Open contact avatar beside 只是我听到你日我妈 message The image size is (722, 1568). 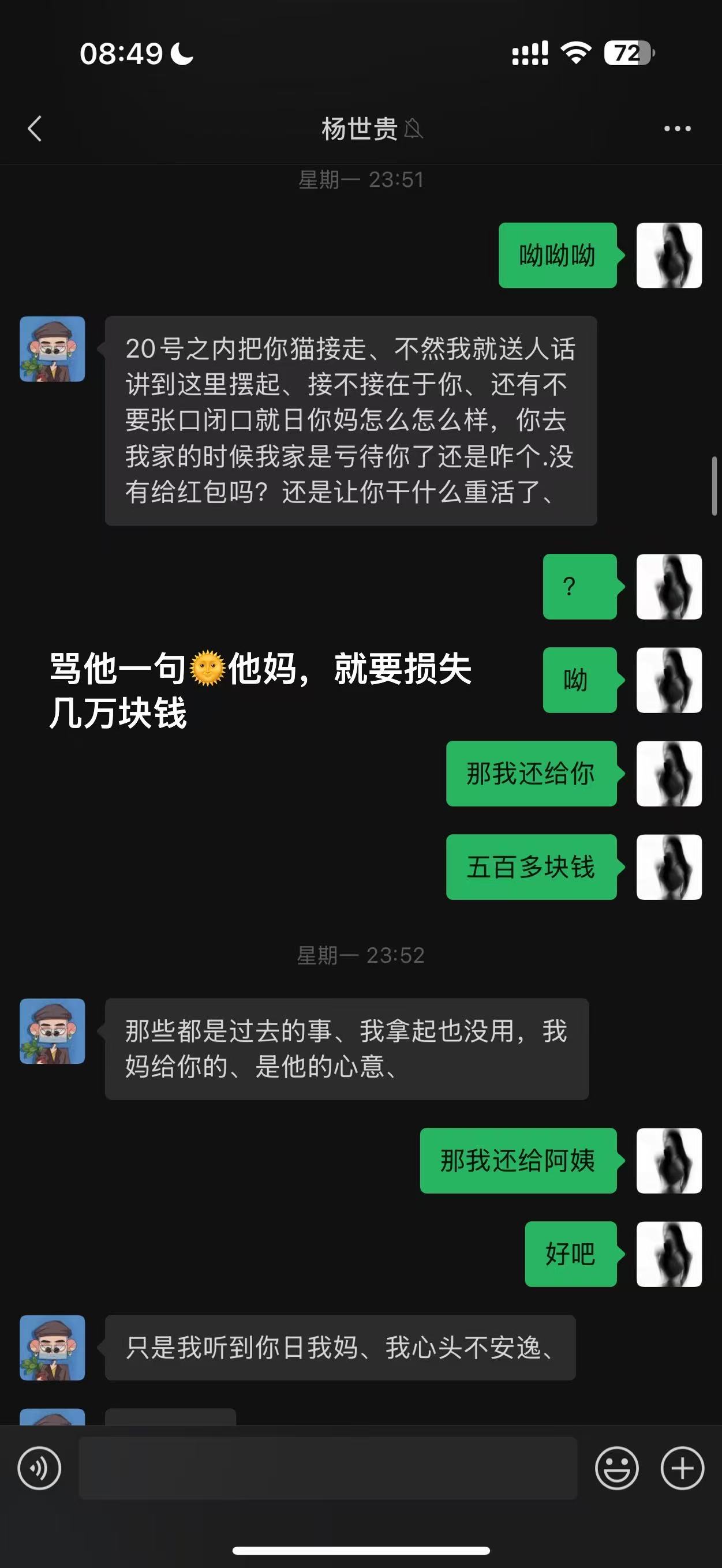53,1347
